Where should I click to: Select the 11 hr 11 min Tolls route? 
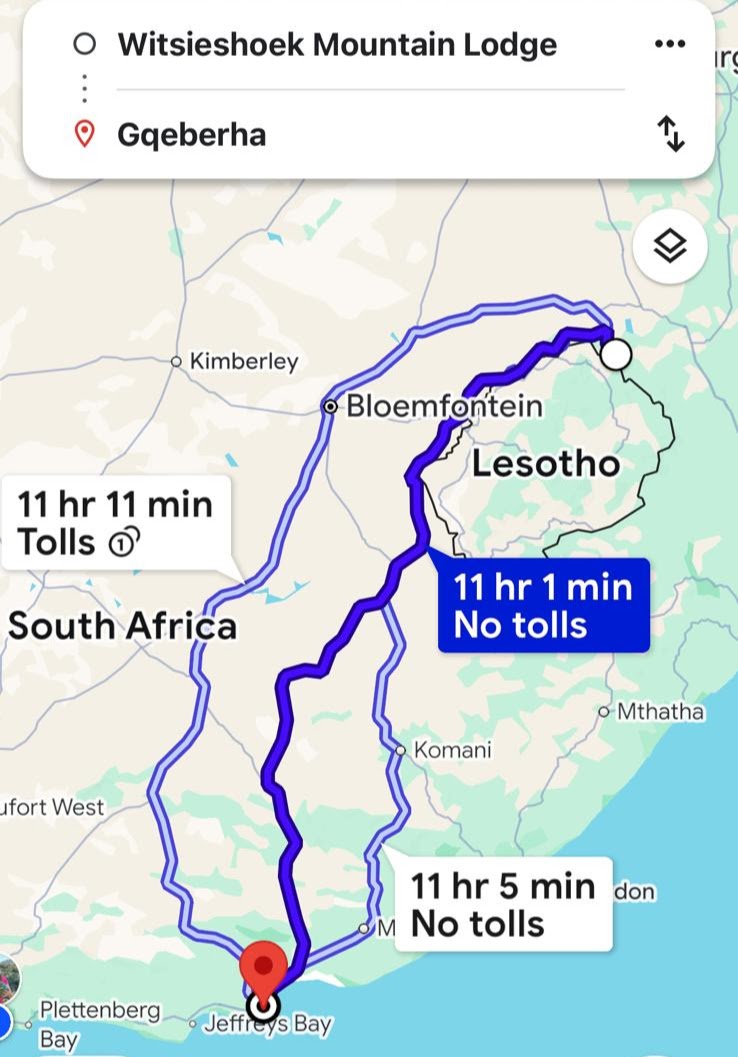116,523
